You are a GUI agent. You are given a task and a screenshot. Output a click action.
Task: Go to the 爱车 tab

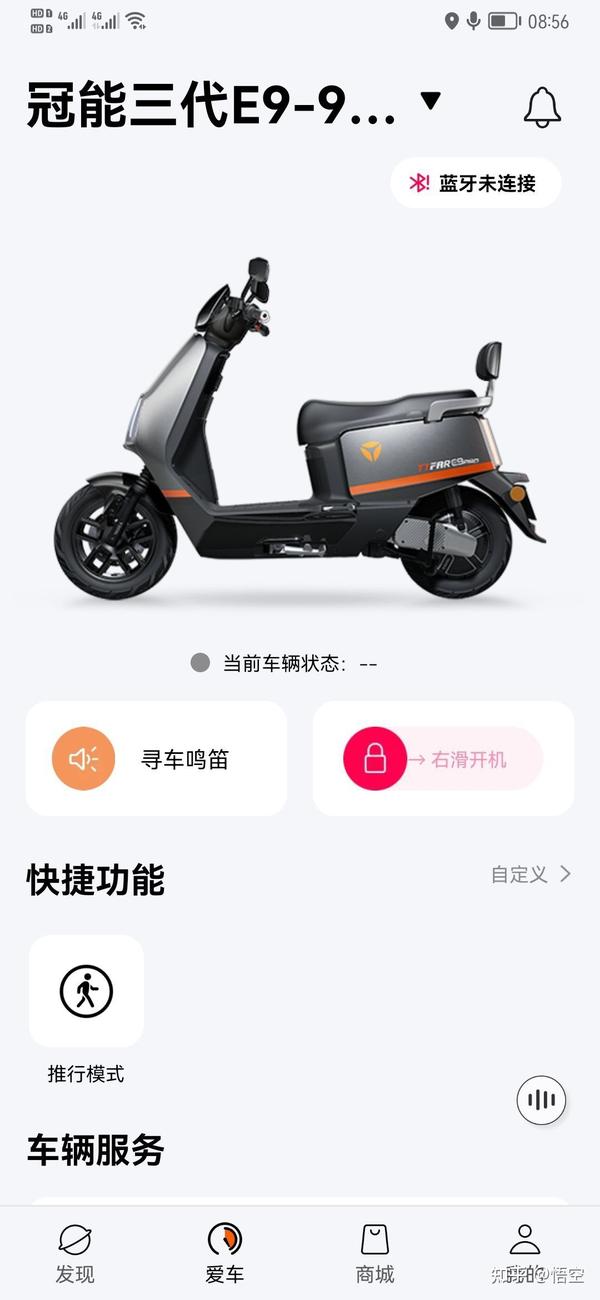point(225,1253)
